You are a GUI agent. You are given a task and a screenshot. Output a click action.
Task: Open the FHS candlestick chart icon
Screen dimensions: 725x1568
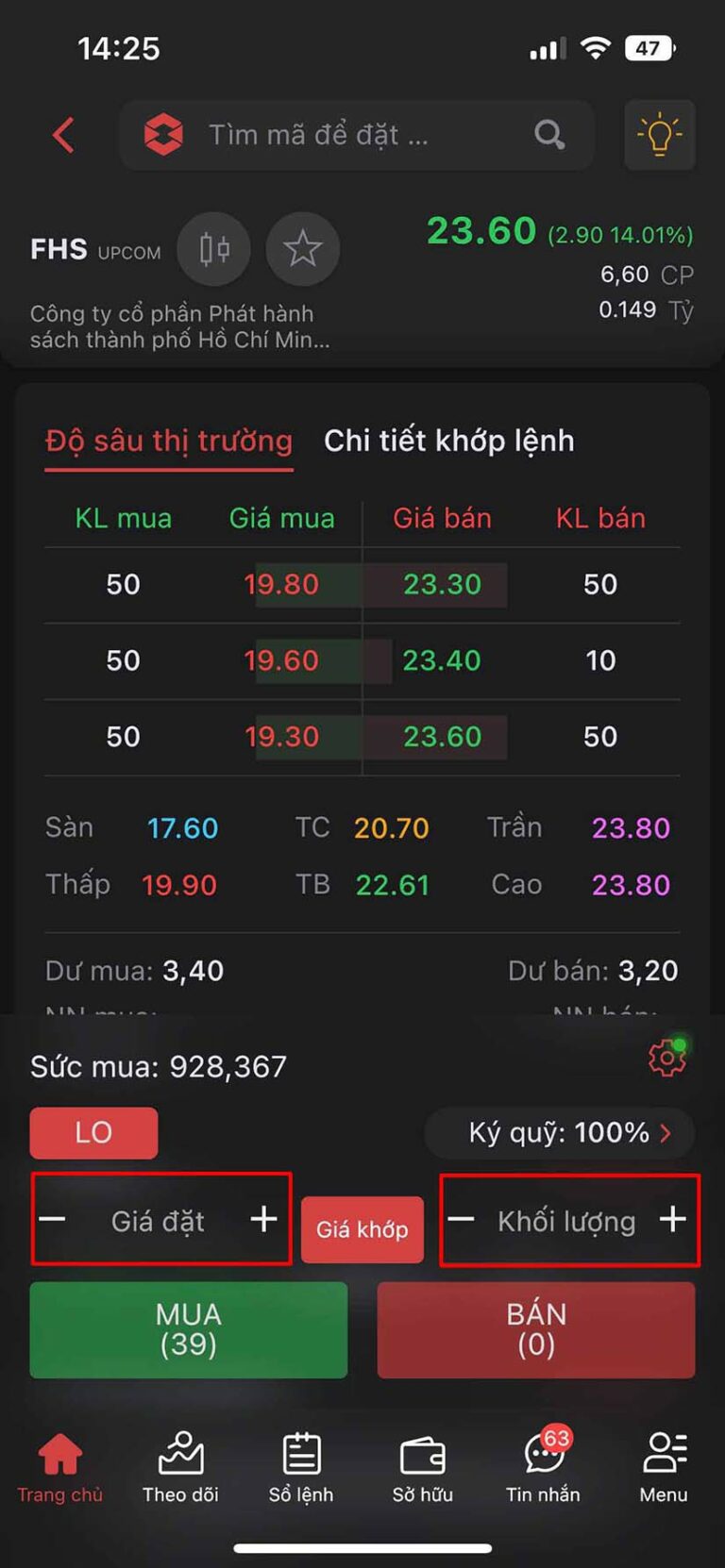(214, 249)
